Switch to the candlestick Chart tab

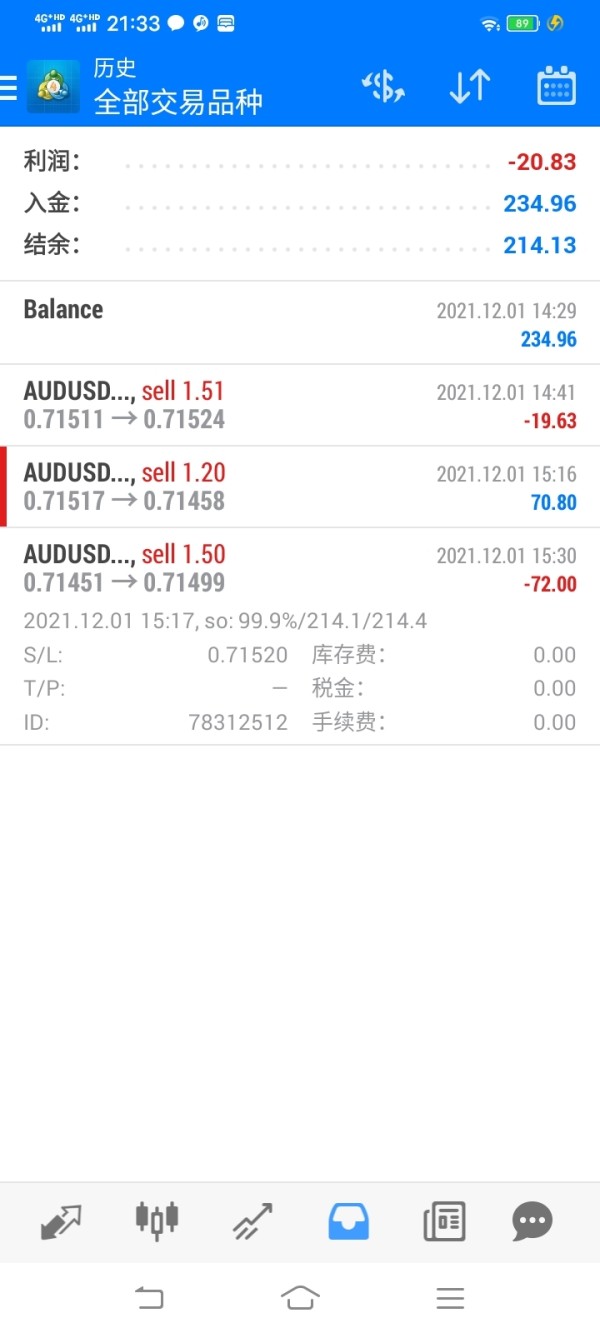tap(157, 1220)
